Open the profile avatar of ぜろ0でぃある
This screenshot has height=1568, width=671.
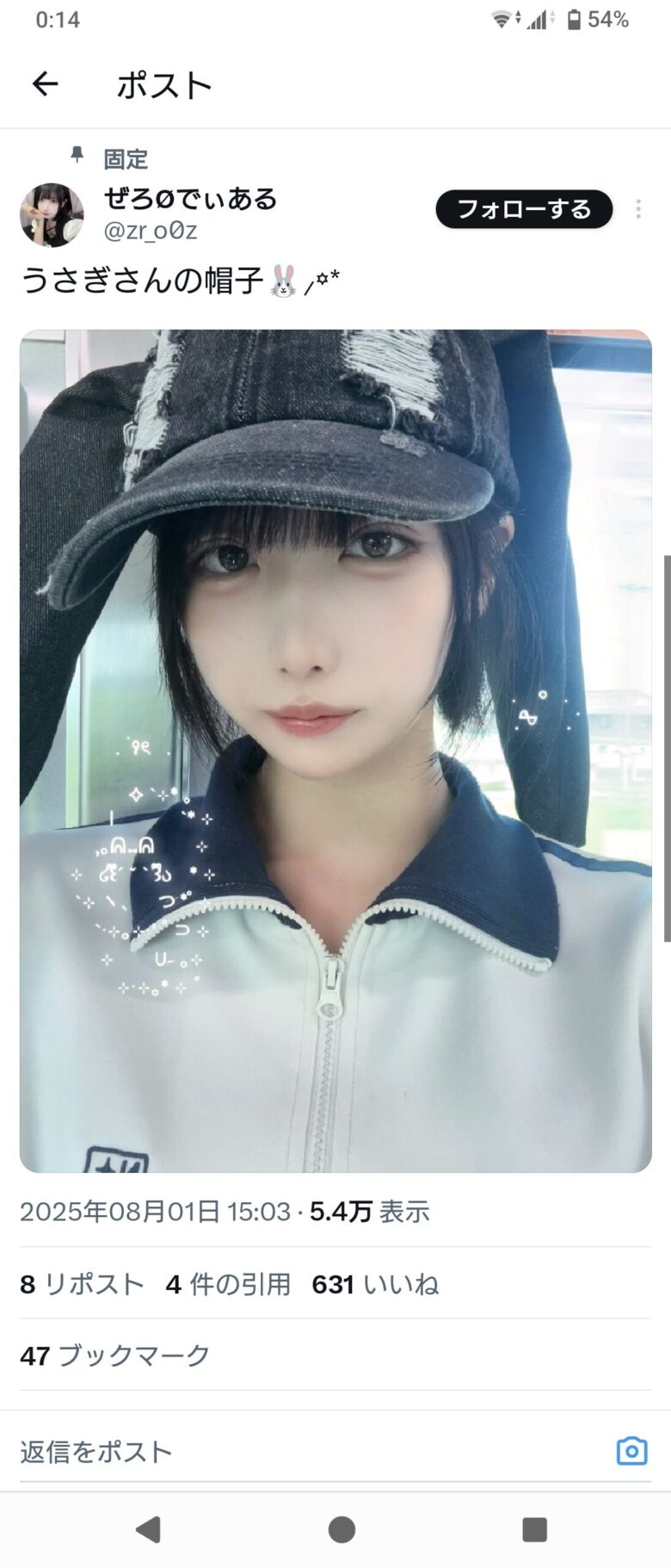(x=52, y=215)
